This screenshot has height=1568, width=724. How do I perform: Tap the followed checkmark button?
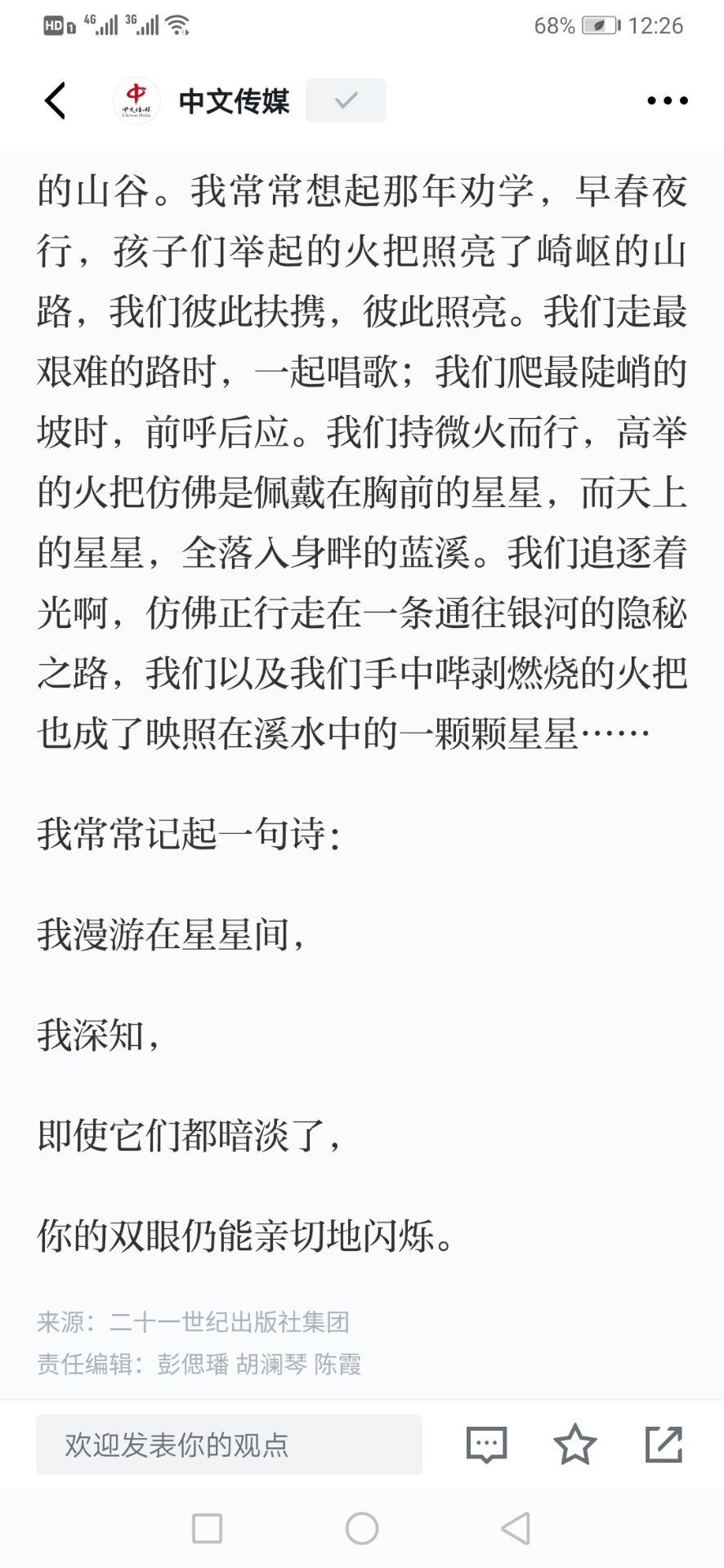[x=346, y=100]
